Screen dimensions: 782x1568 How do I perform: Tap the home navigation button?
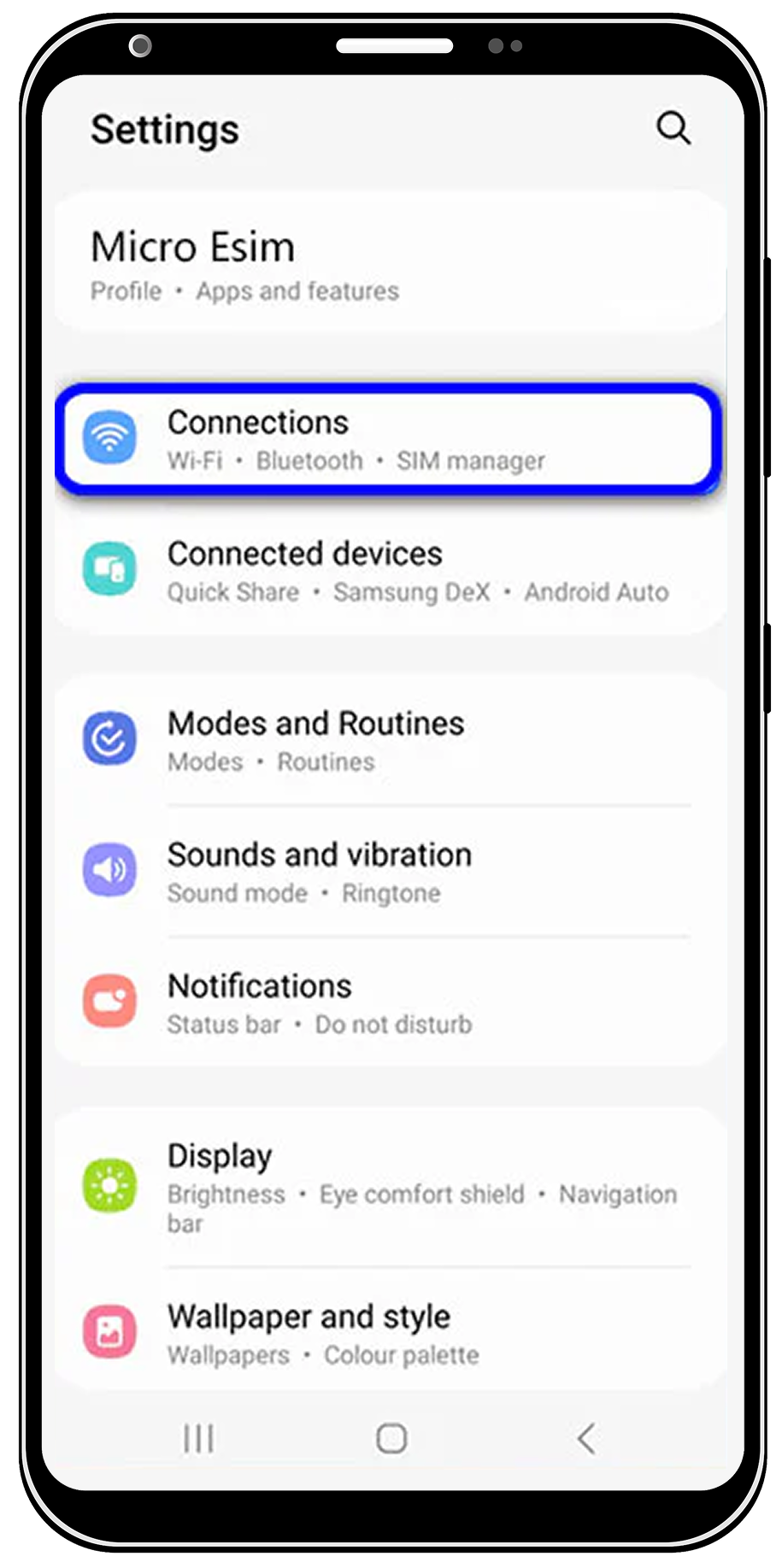point(391,1439)
